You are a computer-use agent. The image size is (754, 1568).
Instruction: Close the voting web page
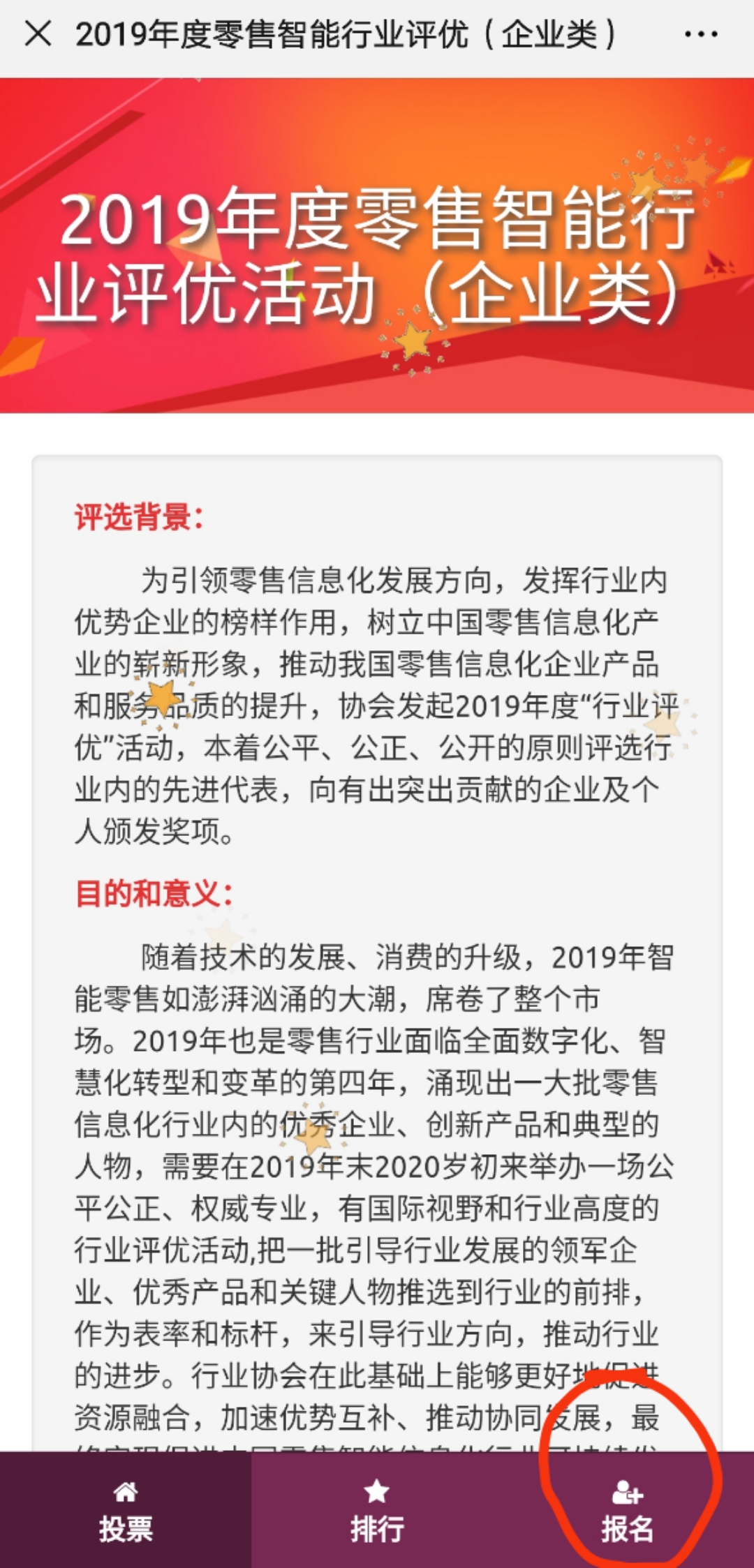click(x=38, y=33)
